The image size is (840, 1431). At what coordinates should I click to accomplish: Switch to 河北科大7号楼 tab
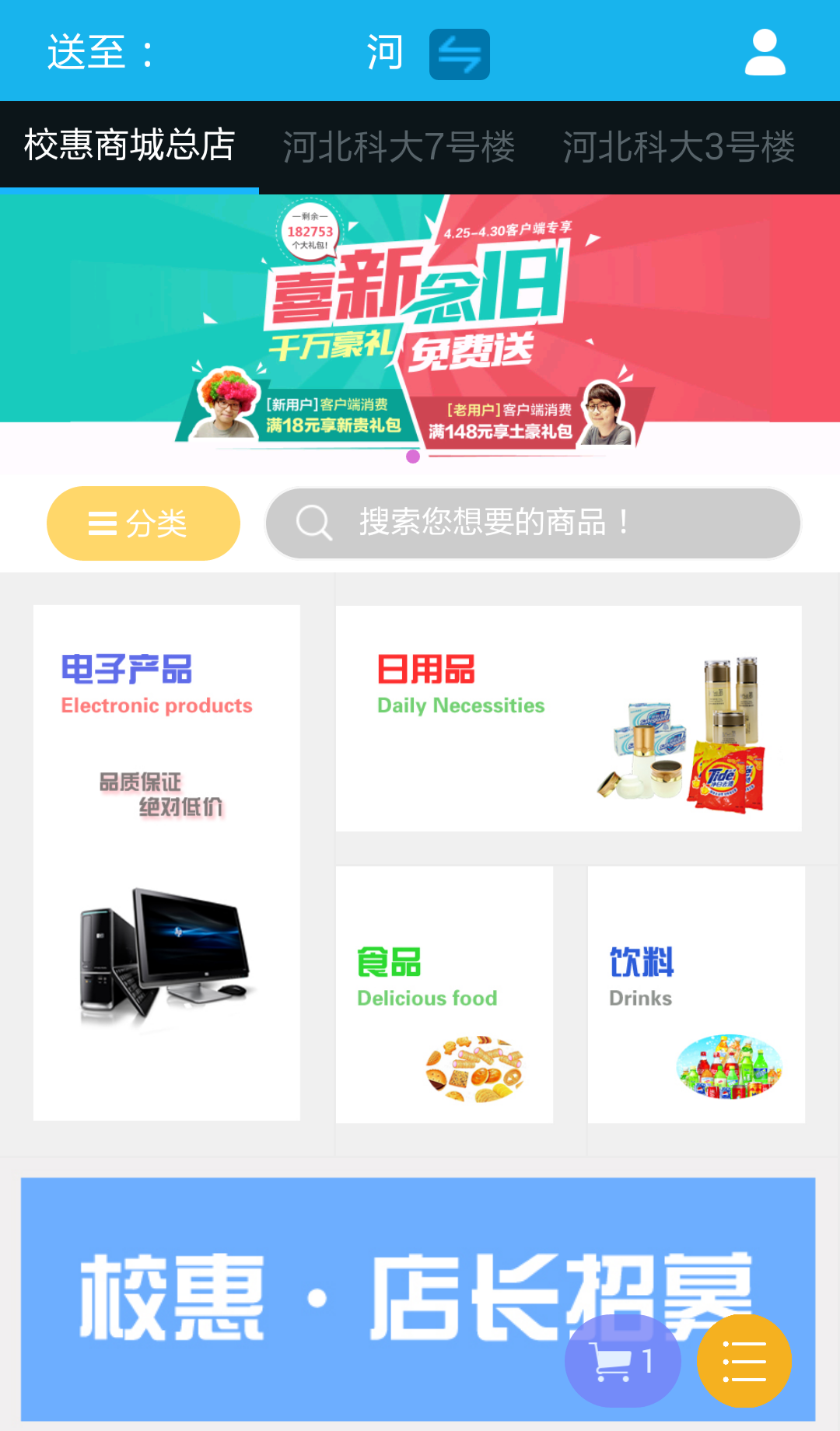point(398,148)
